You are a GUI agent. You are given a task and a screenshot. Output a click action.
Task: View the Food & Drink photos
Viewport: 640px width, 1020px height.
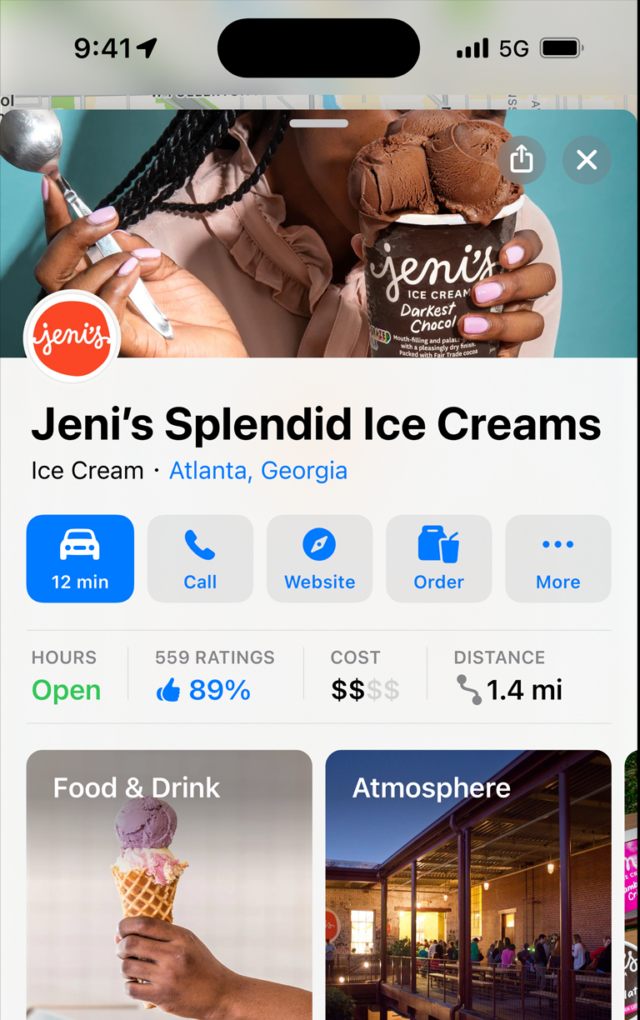tap(169, 884)
